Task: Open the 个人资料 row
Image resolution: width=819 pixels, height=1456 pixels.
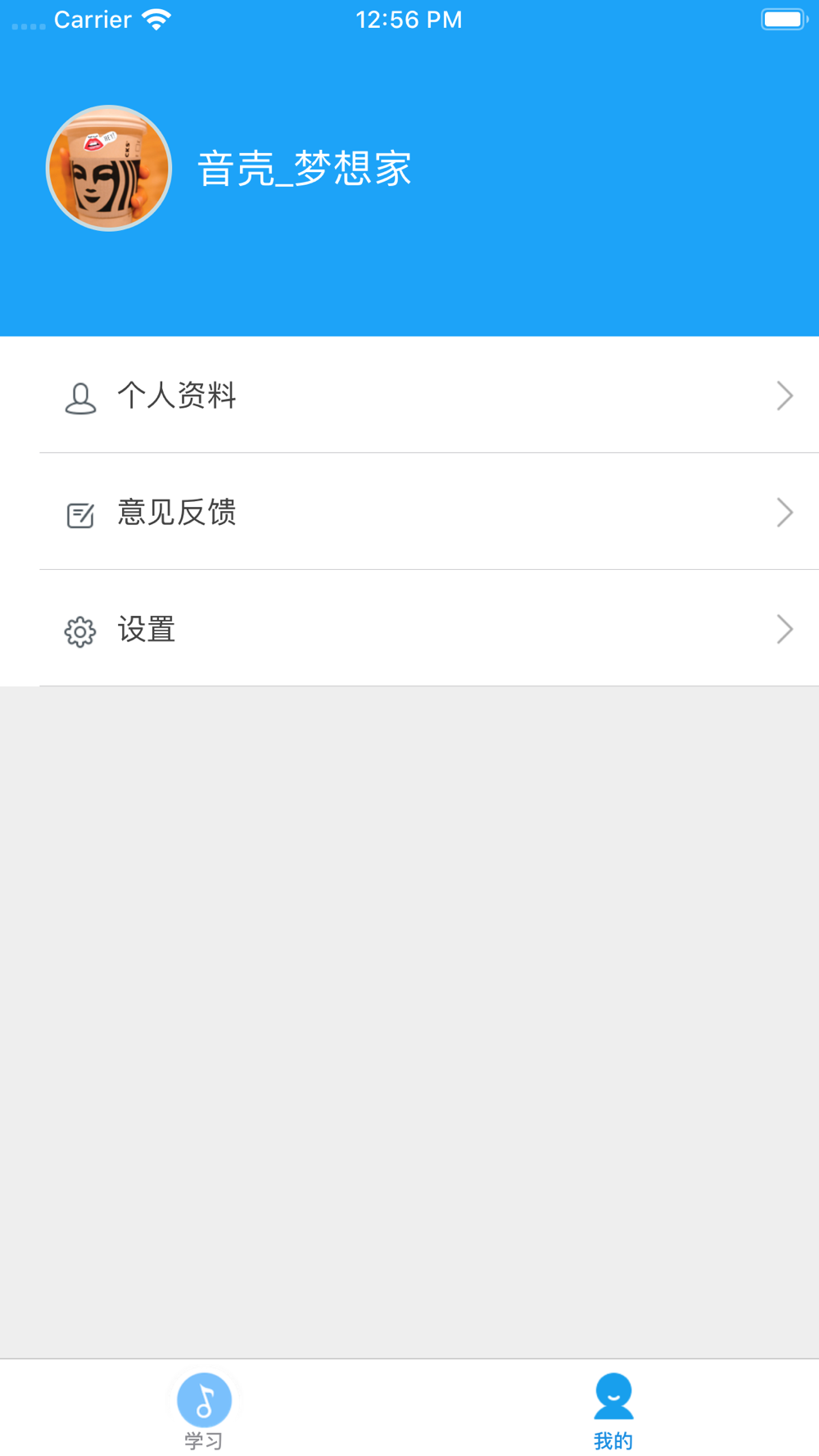Action: tap(409, 395)
